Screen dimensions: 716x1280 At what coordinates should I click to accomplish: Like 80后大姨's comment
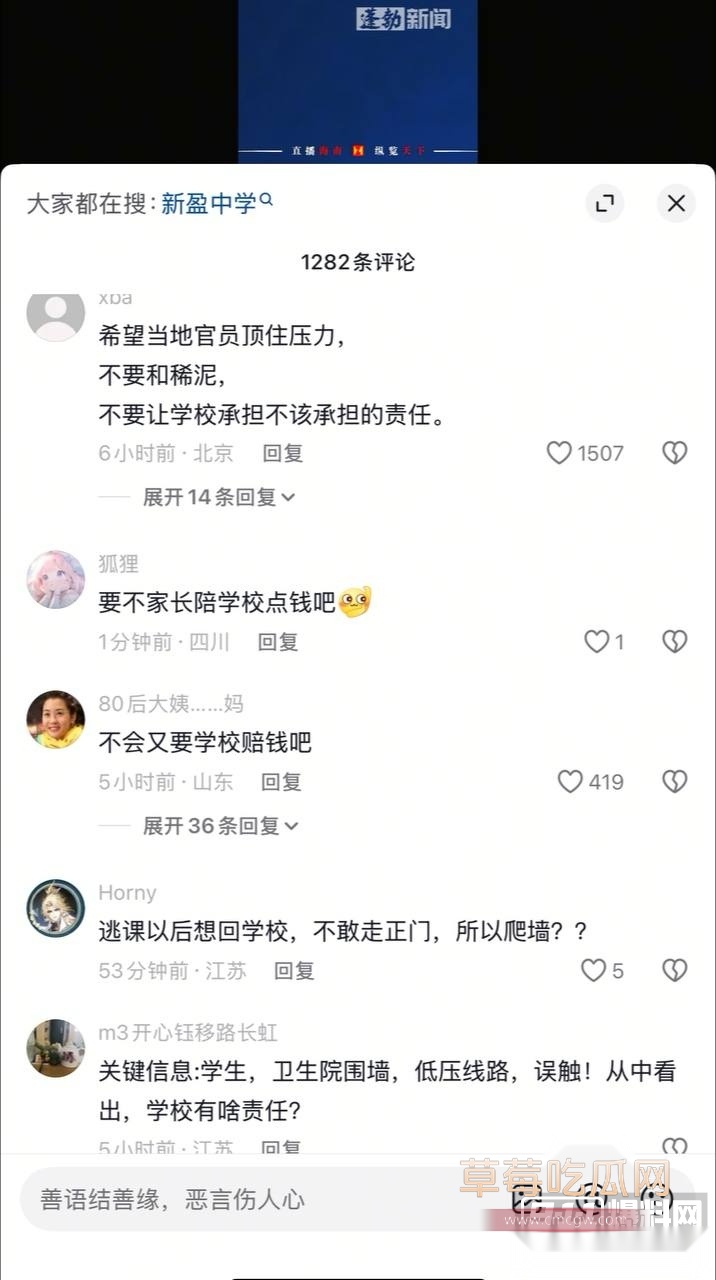[x=570, y=782]
